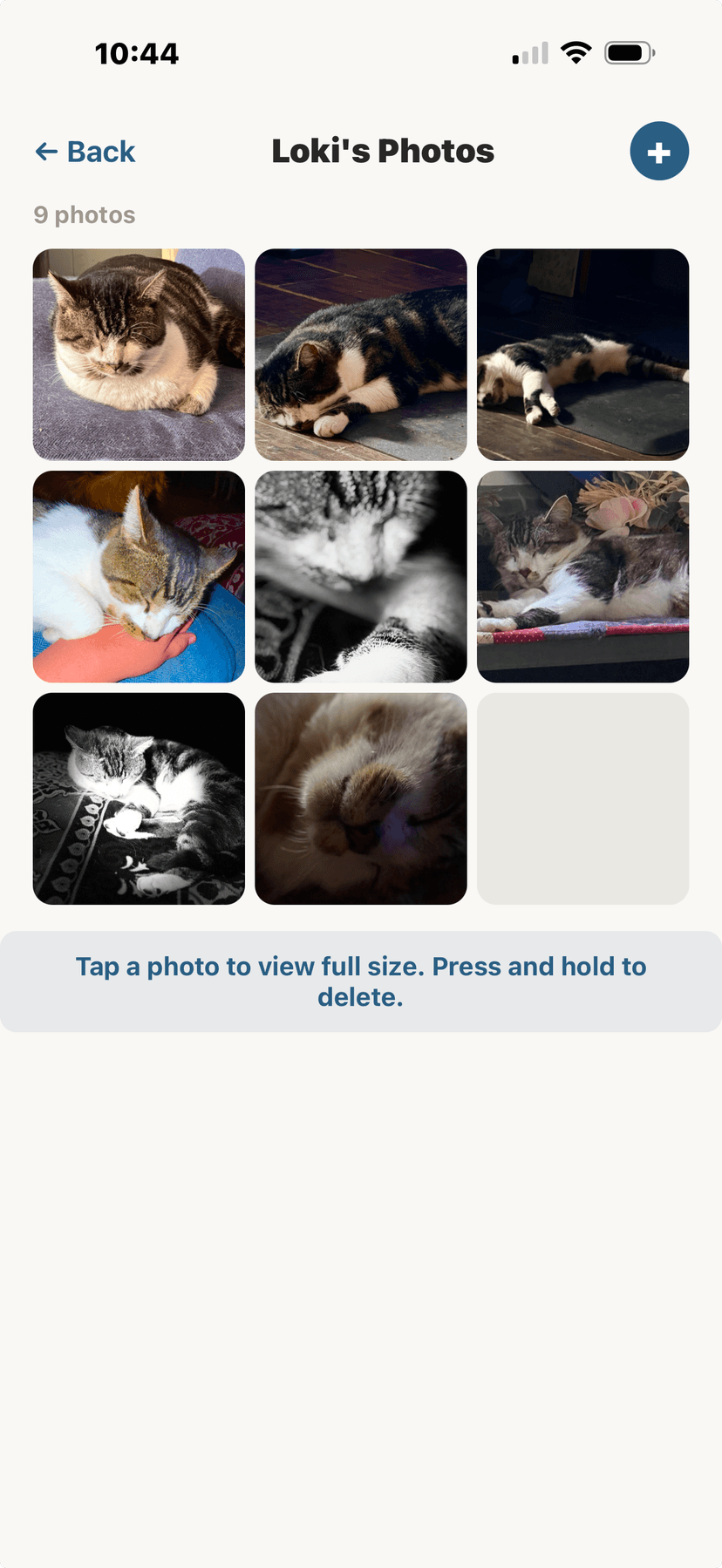Click the back arrow icon

coord(45,151)
